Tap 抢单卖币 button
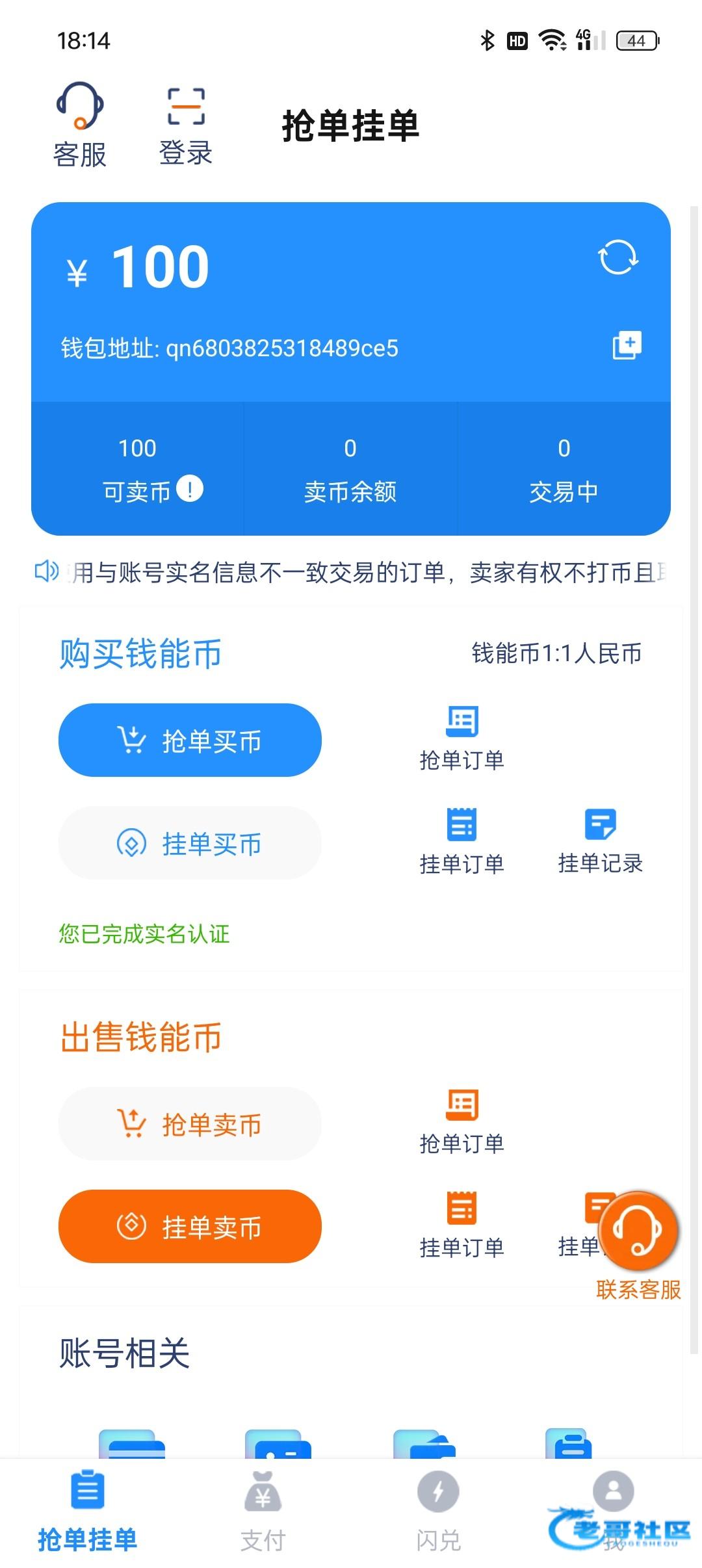This screenshot has width=702, height=1568. (x=190, y=1123)
